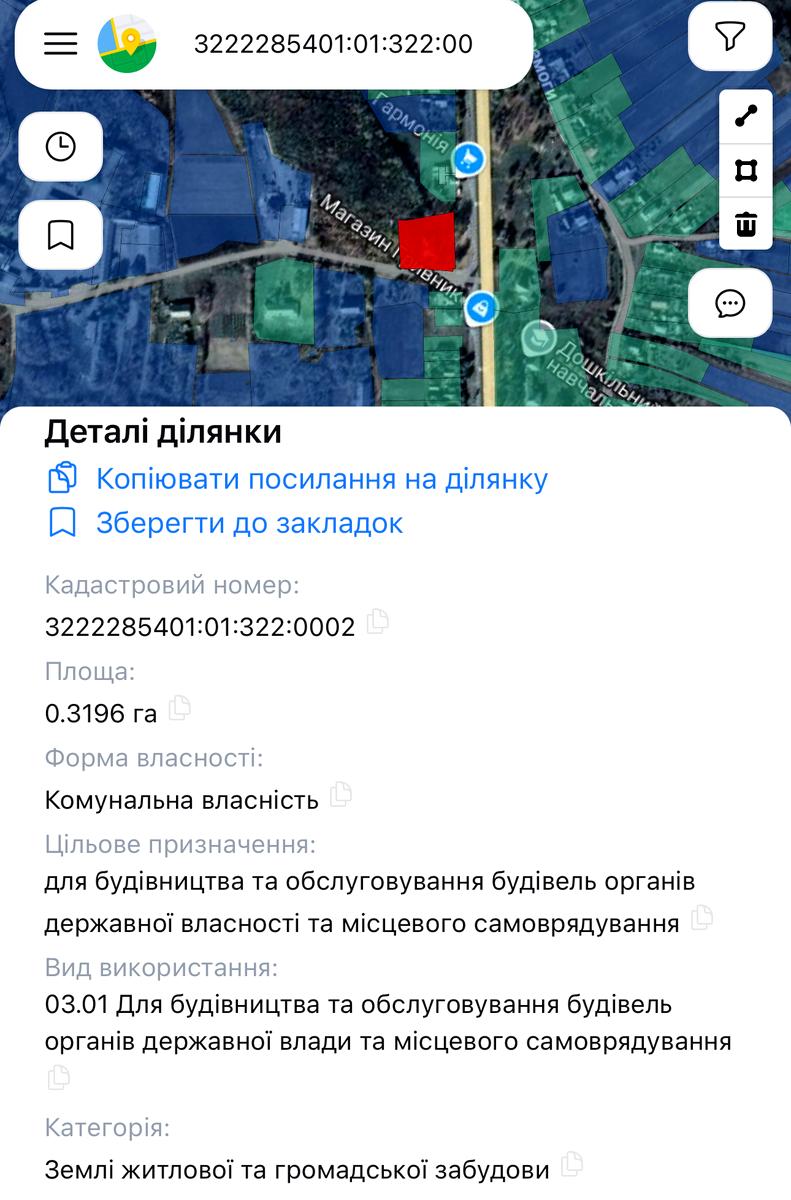Viewport: 791px width, 1200px height.
Task: Select the measurement ruler tool
Action: coord(744,118)
